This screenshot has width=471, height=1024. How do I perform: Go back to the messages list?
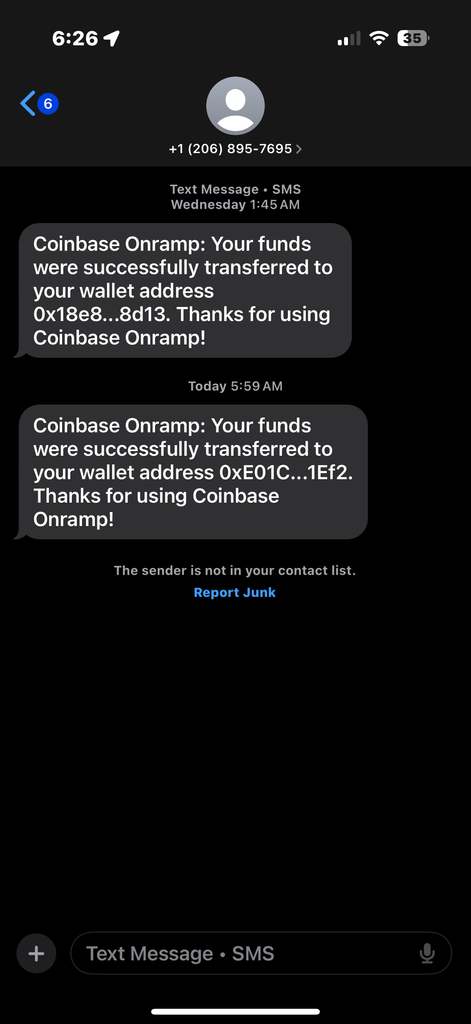(x=39, y=103)
